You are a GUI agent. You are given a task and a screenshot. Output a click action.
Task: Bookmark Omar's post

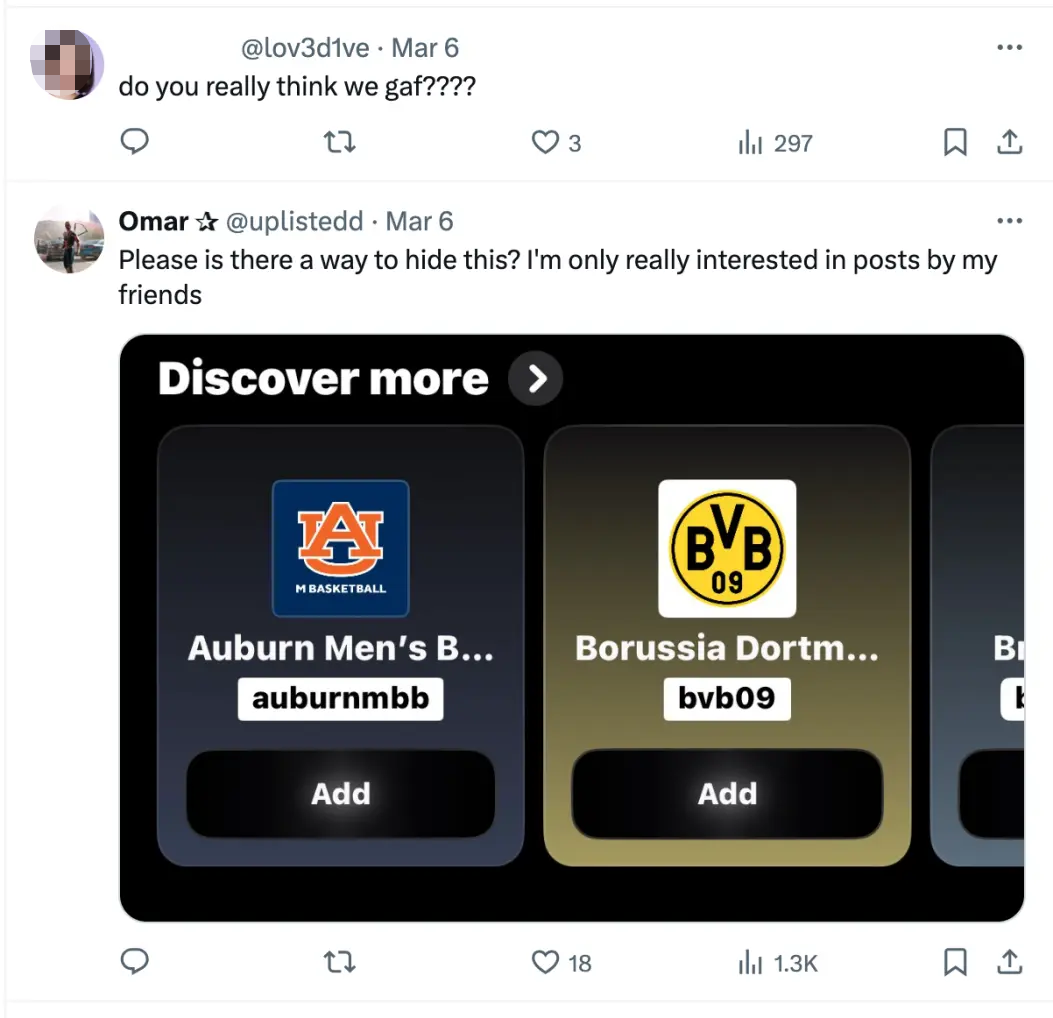click(x=955, y=962)
